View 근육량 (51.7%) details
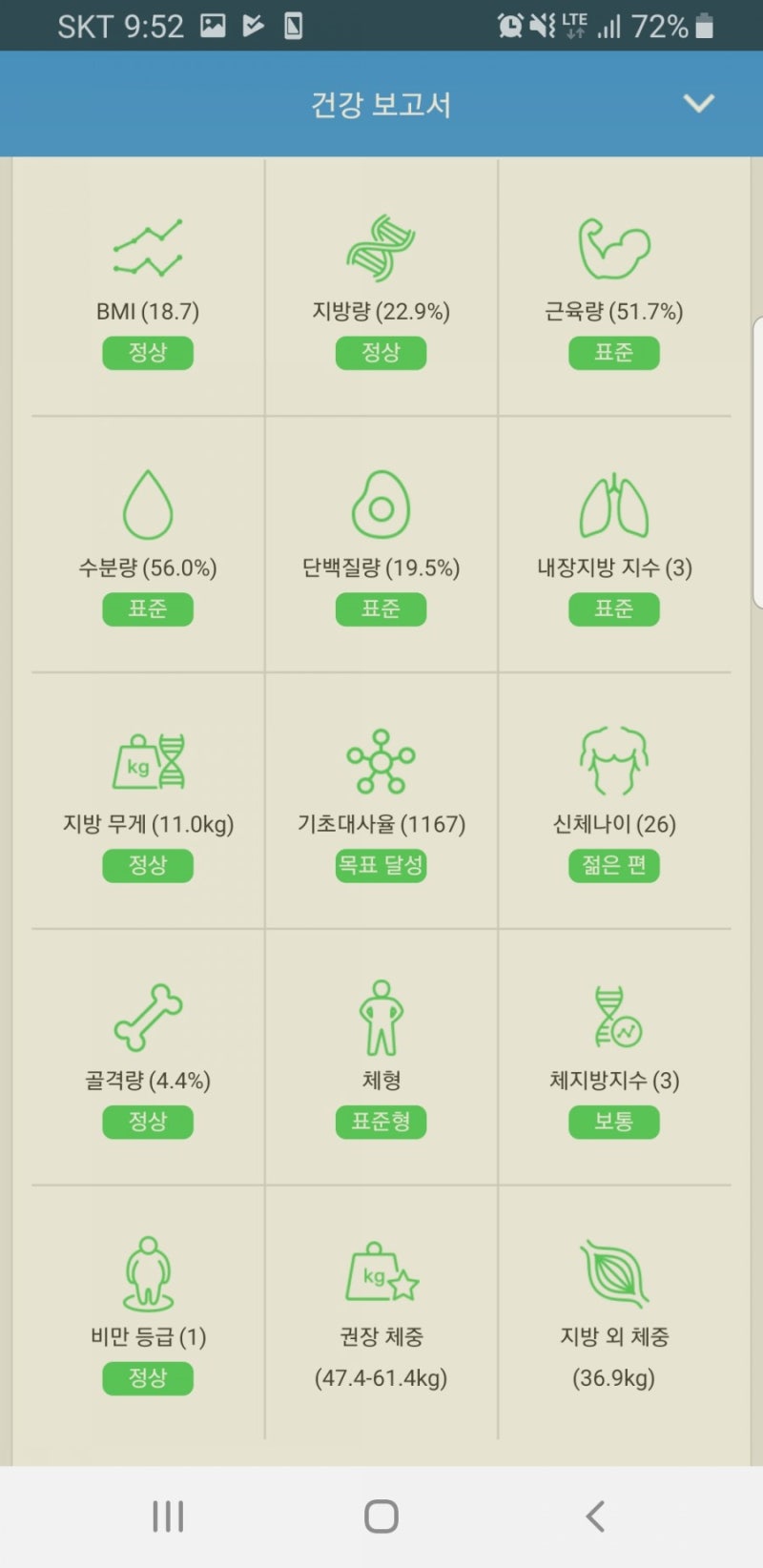This screenshot has width=763, height=1568. pos(614,288)
